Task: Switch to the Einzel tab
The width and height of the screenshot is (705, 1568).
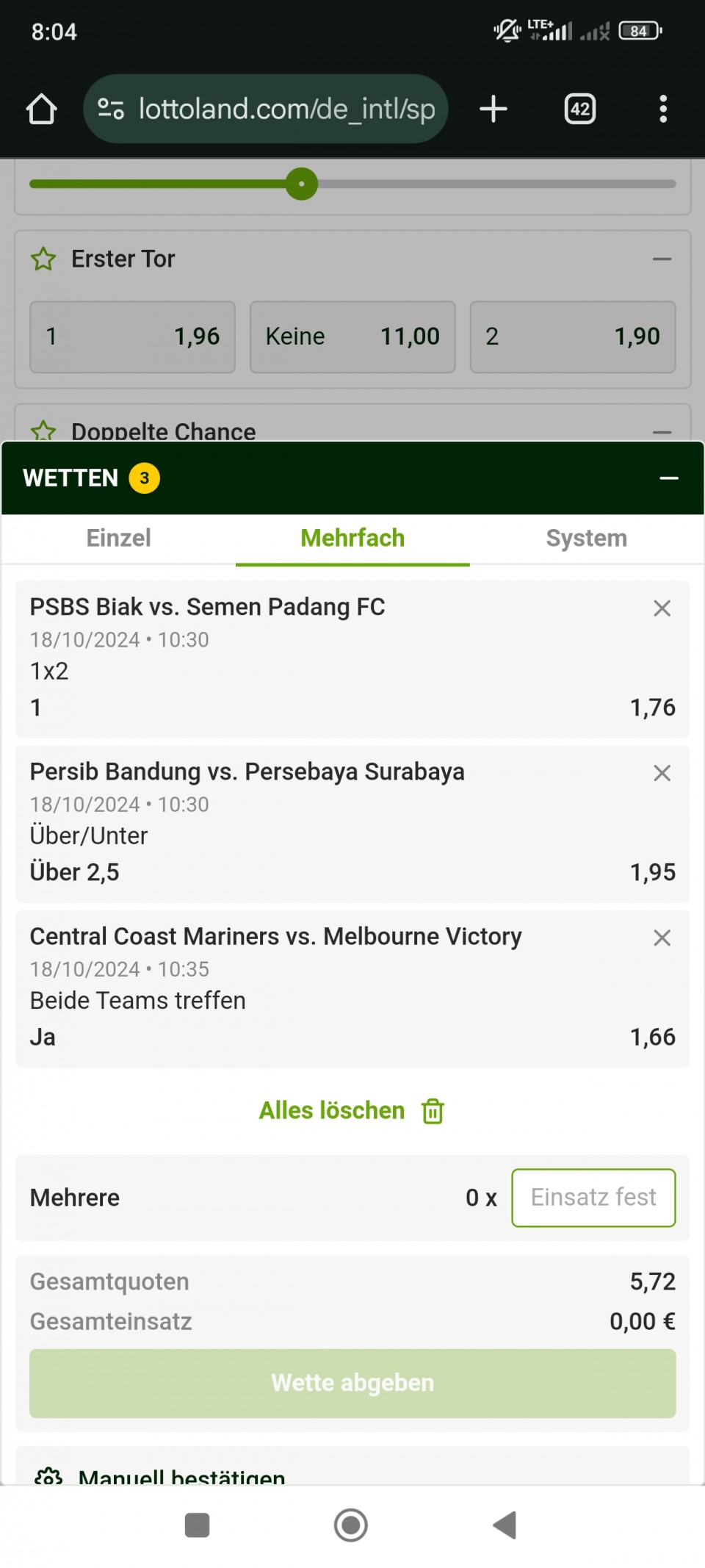Action: click(x=118, y=538)
